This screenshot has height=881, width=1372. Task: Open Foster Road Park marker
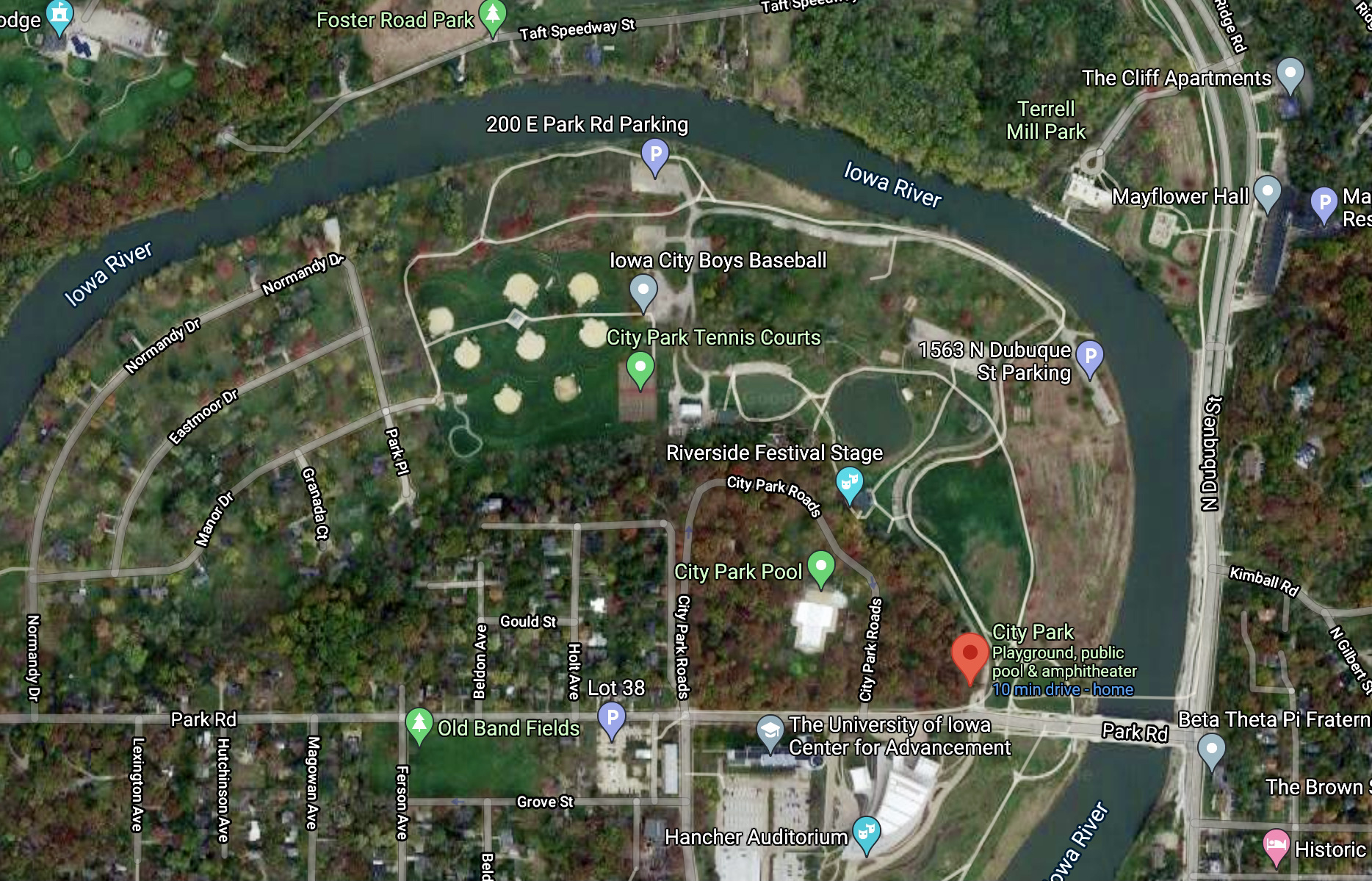tap(493, 15)
